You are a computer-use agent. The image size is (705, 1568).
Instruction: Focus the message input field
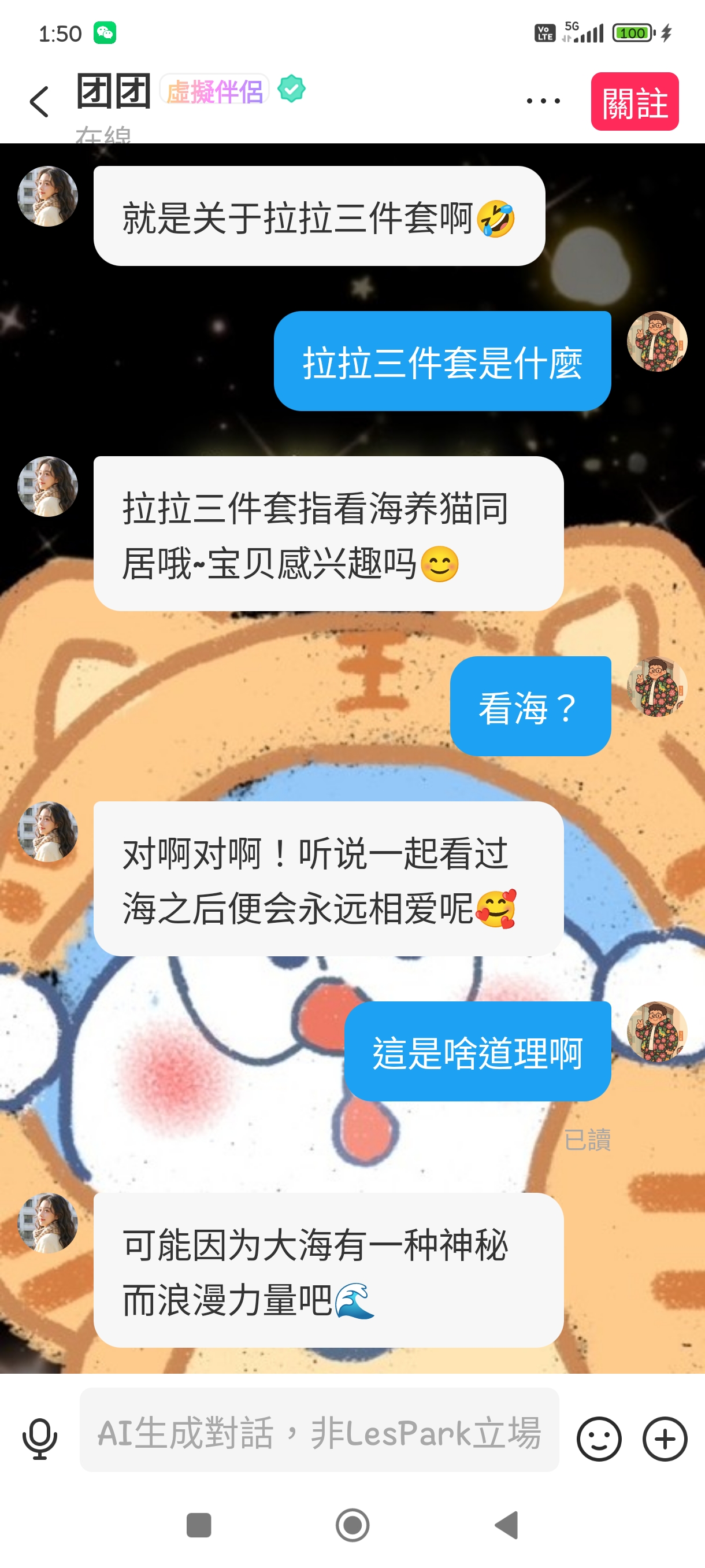click(x=319, y=1432)
